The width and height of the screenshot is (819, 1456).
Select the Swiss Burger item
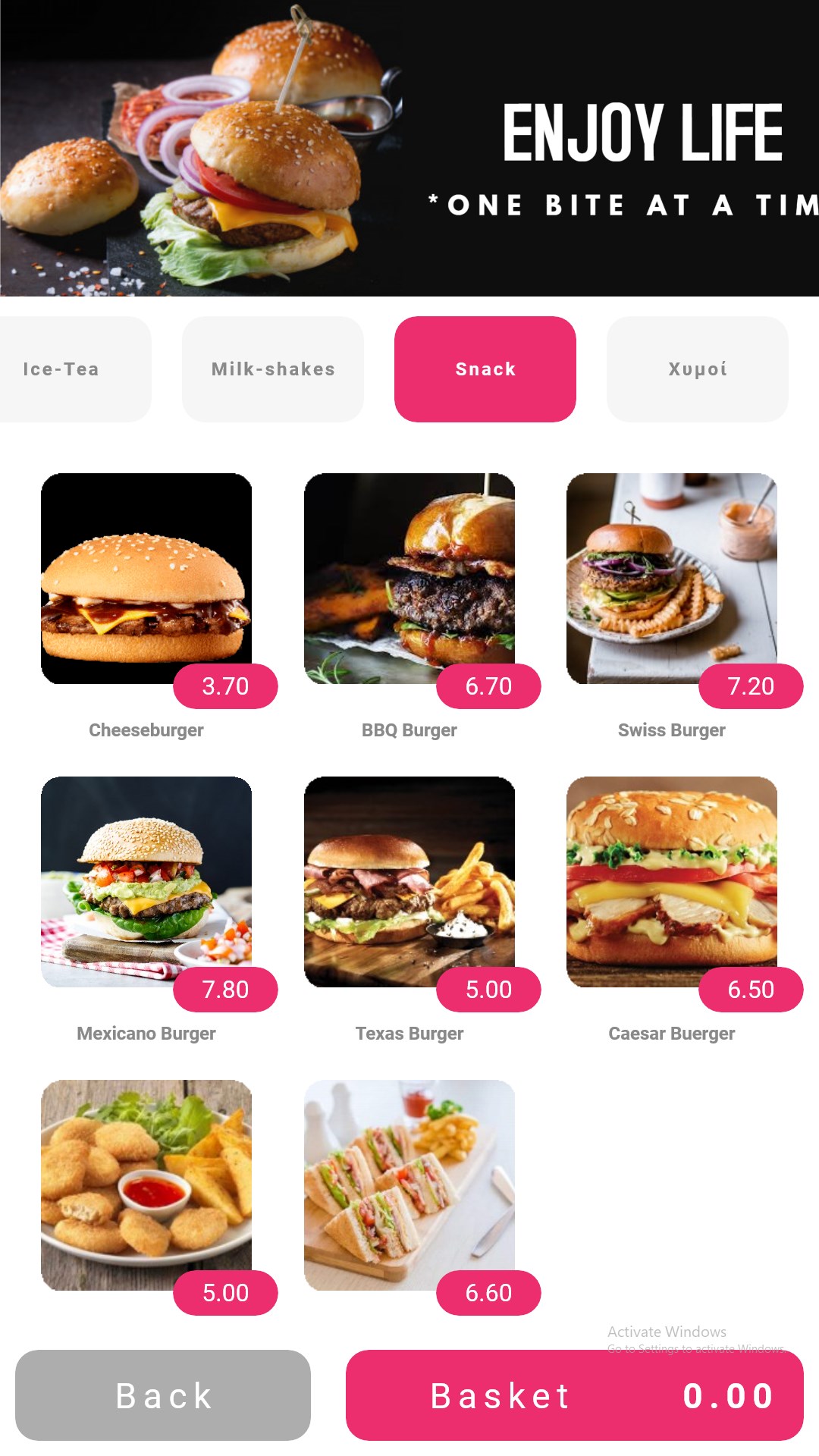(672, 579)
